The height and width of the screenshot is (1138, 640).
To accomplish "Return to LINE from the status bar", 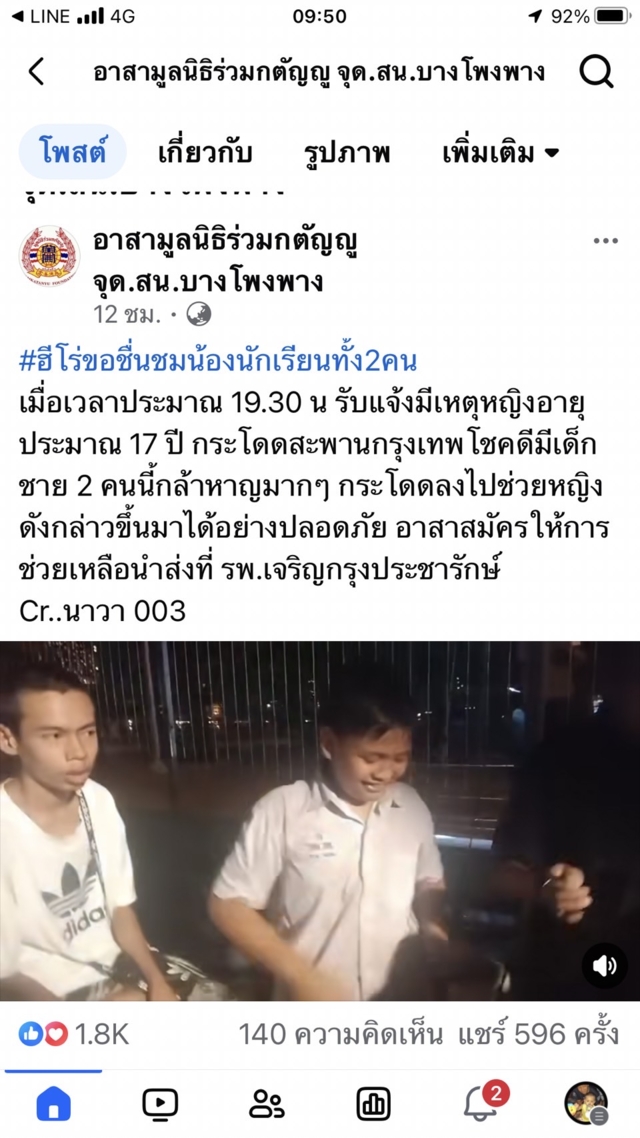I will click(x=40, y=16).
